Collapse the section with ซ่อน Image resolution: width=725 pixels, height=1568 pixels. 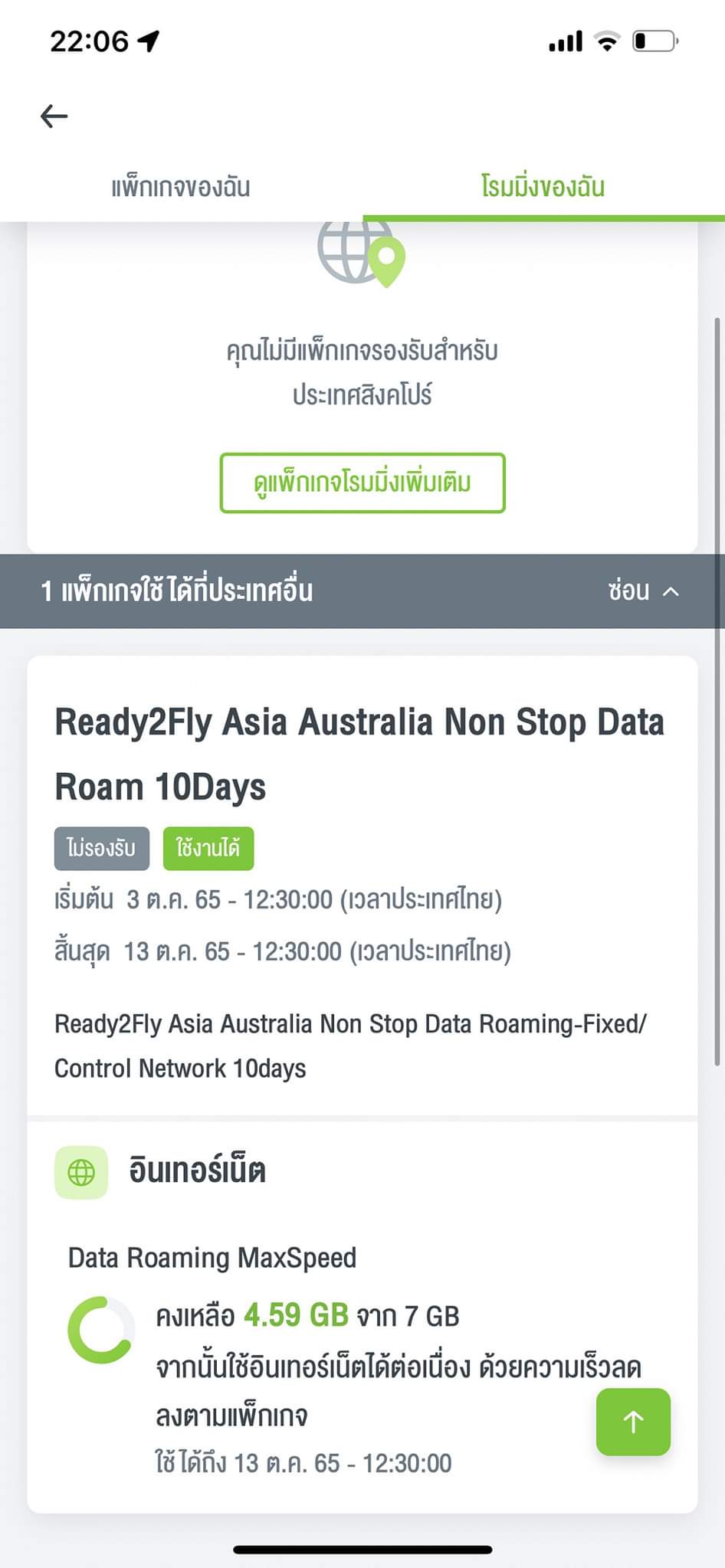[x=644, y=591]
